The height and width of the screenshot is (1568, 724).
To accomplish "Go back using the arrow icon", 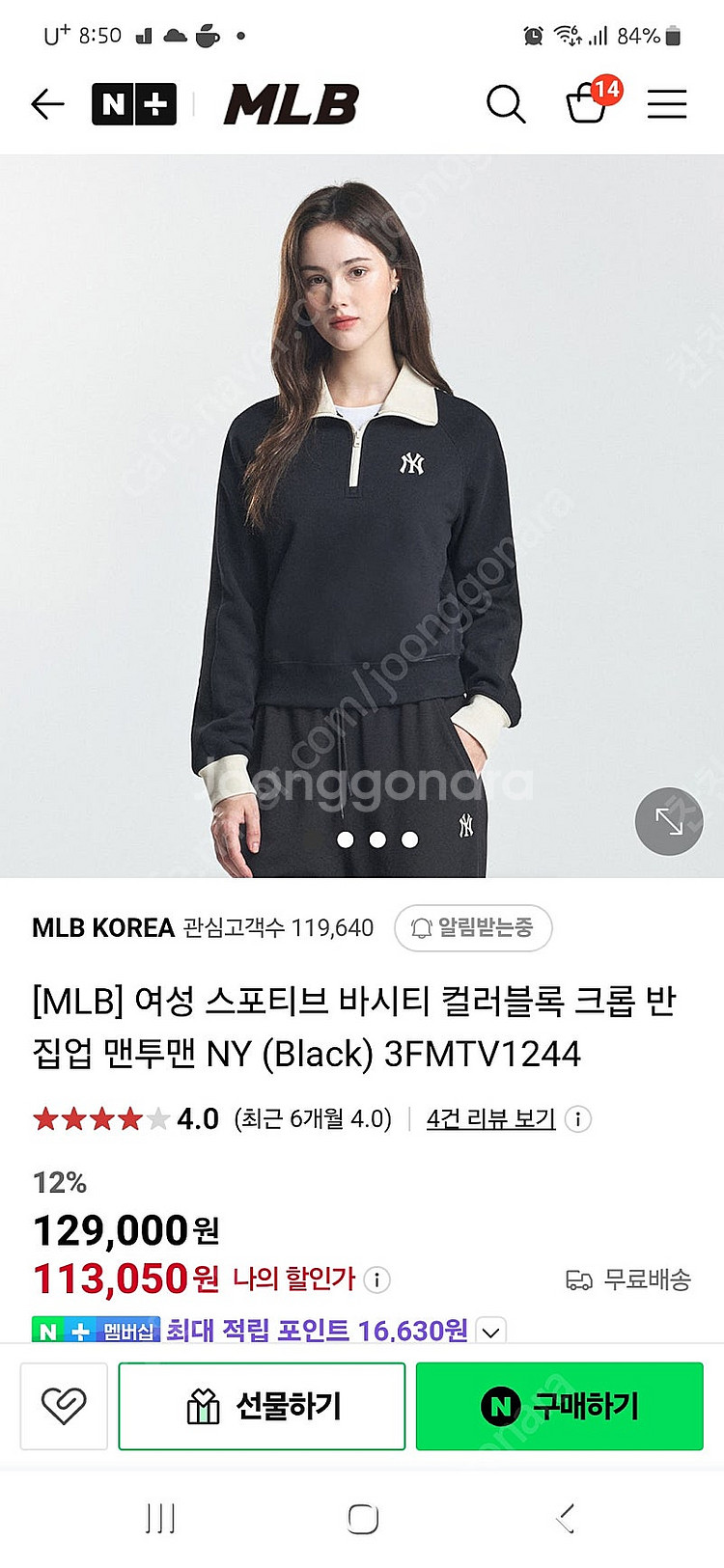I will click(47, 104).
